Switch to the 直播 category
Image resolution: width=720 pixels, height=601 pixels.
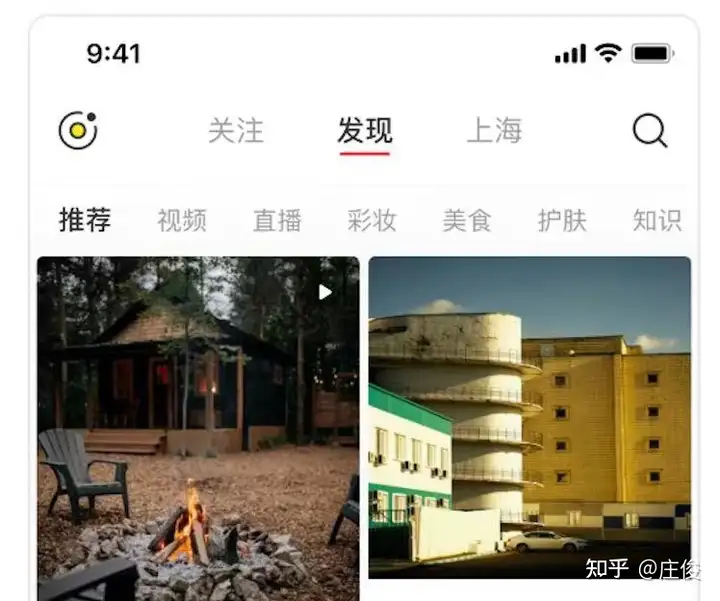pos(277,220)
